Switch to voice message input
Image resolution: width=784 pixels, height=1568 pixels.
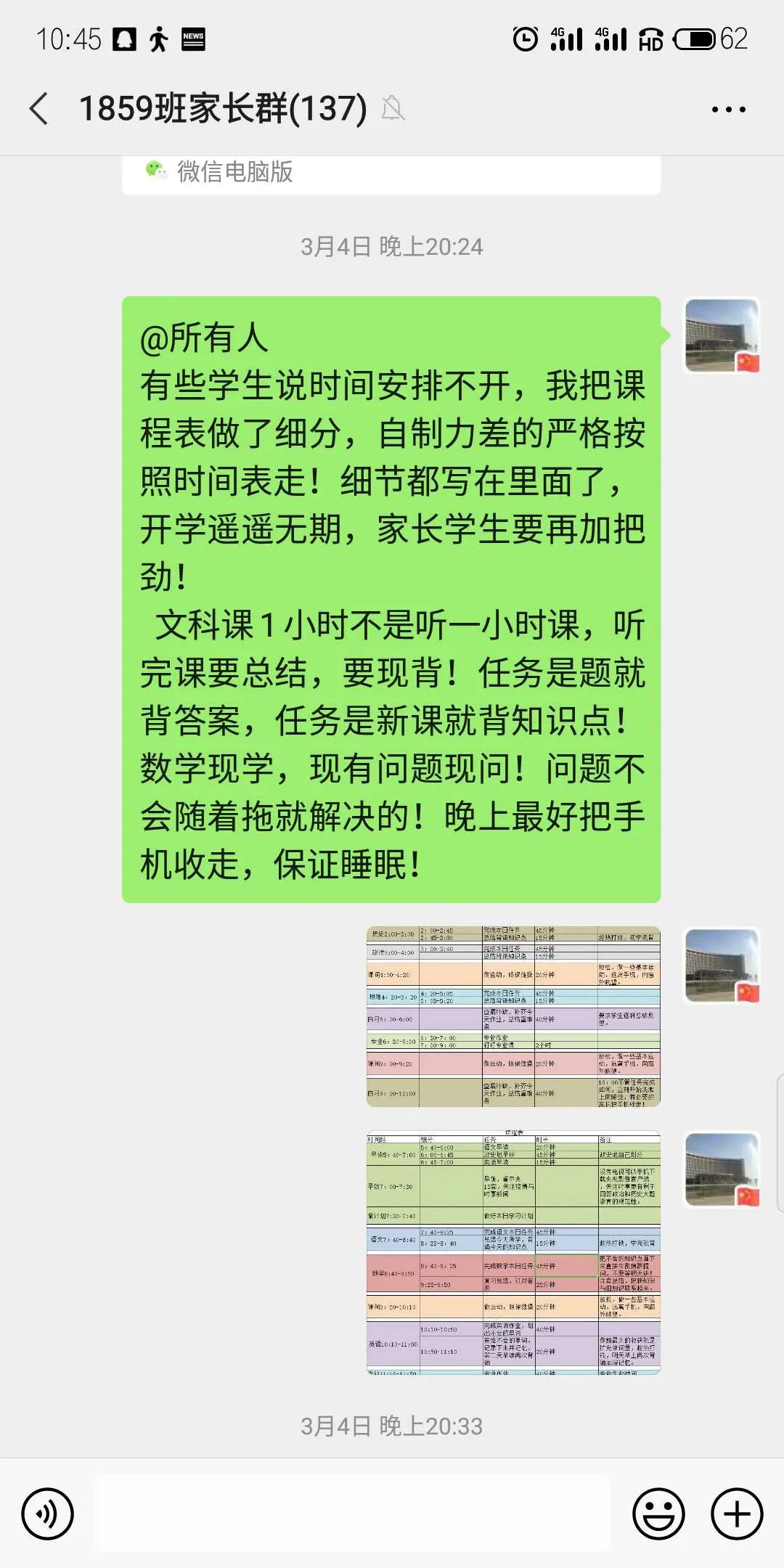coord(48,1514)
